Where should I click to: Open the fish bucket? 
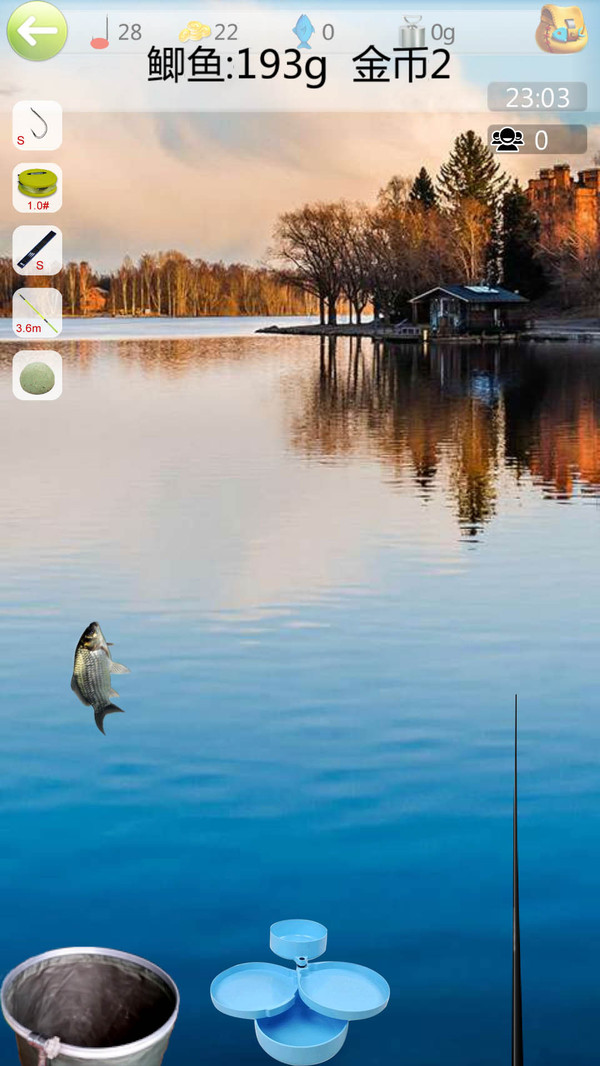coord(90,1005)
